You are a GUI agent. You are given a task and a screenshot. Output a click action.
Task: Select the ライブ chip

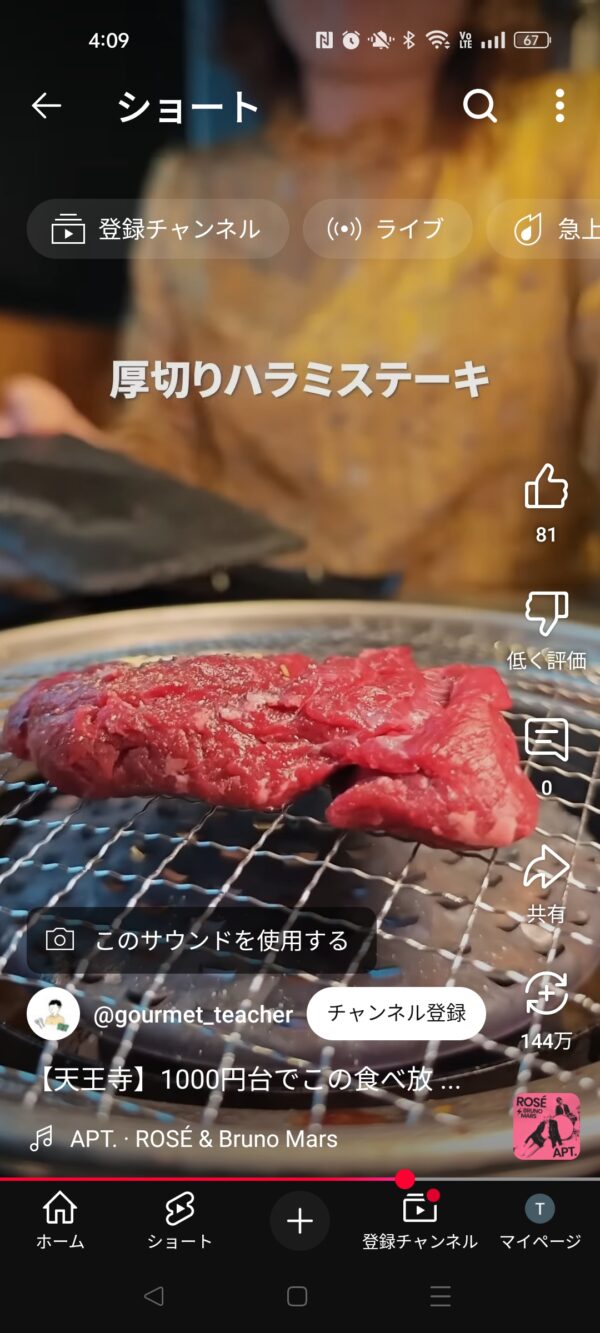387,229
